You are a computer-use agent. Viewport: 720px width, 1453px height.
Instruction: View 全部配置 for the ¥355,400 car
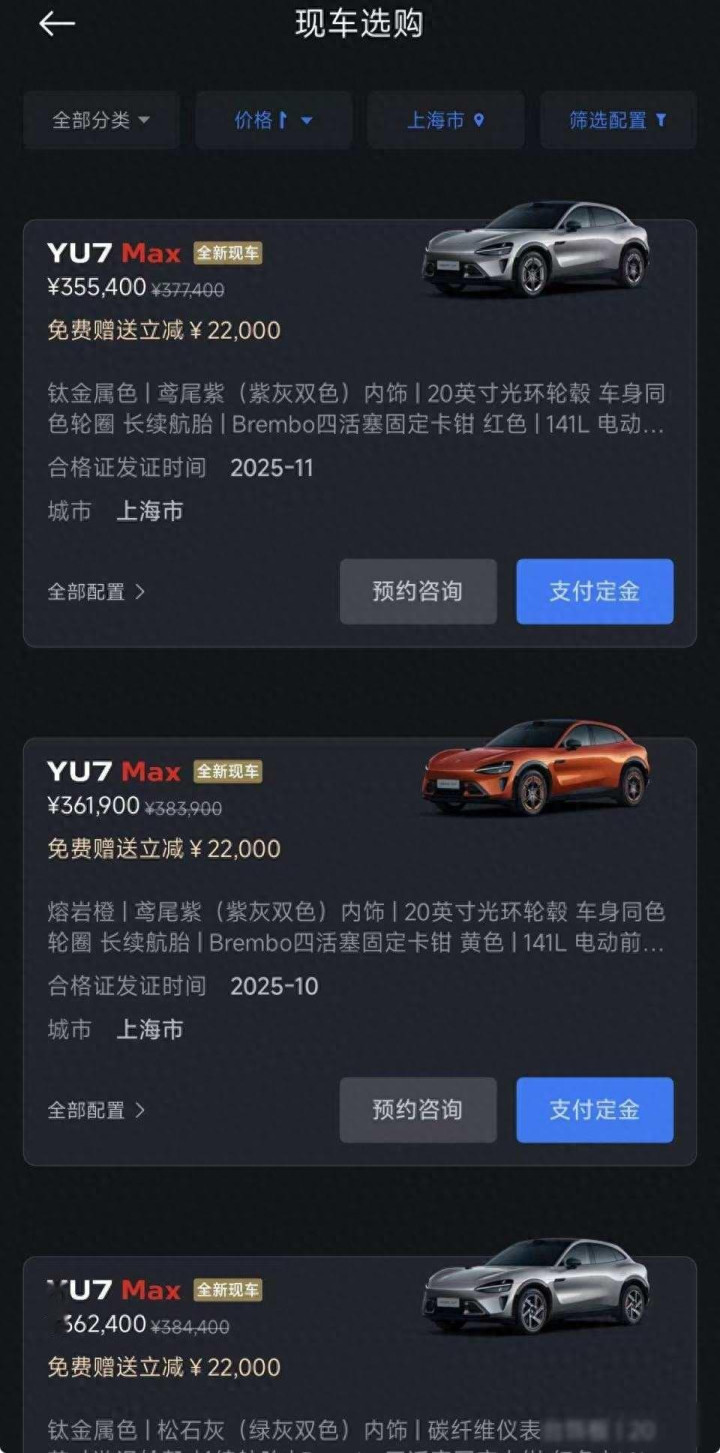coord(96,591)
